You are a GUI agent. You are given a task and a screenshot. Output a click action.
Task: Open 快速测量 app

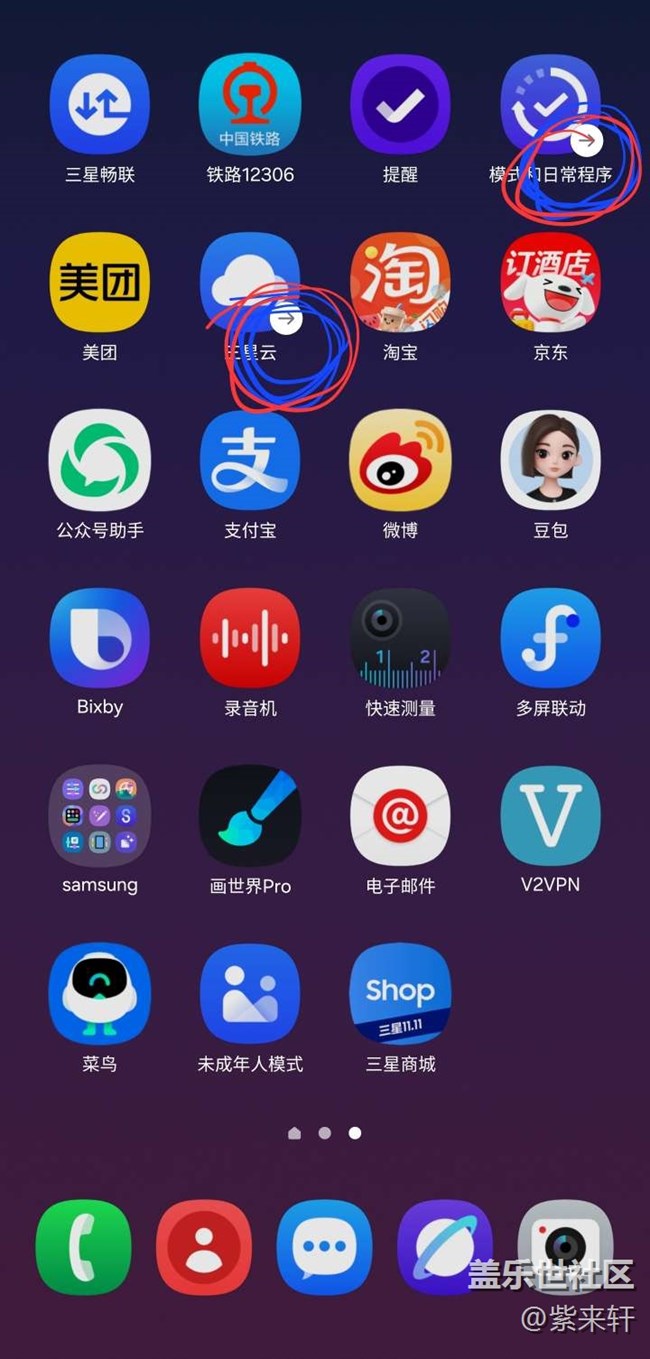[x=400, y=638]
